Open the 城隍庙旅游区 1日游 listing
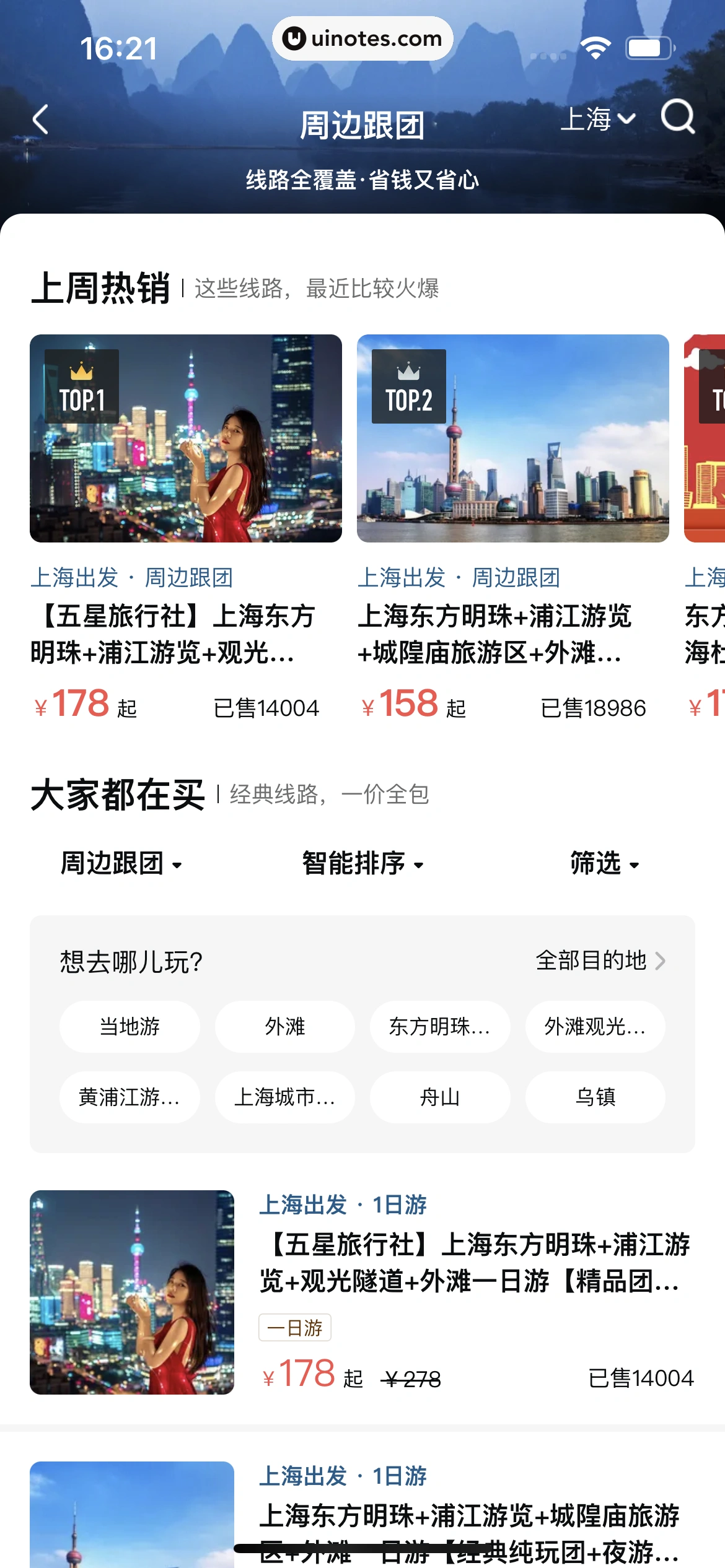725x1568 pixels. [469, 1516]
